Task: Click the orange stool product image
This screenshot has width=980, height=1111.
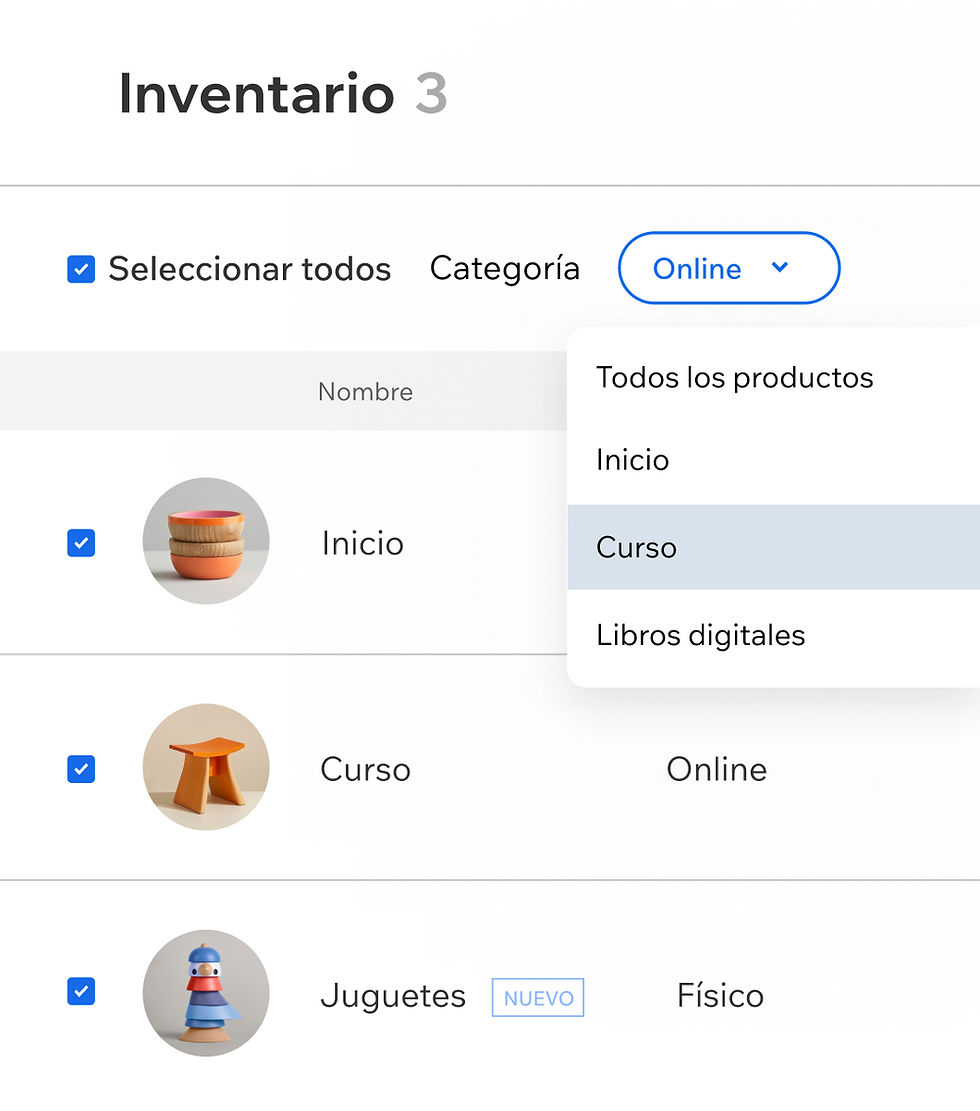Action: [x=205, y=767]
